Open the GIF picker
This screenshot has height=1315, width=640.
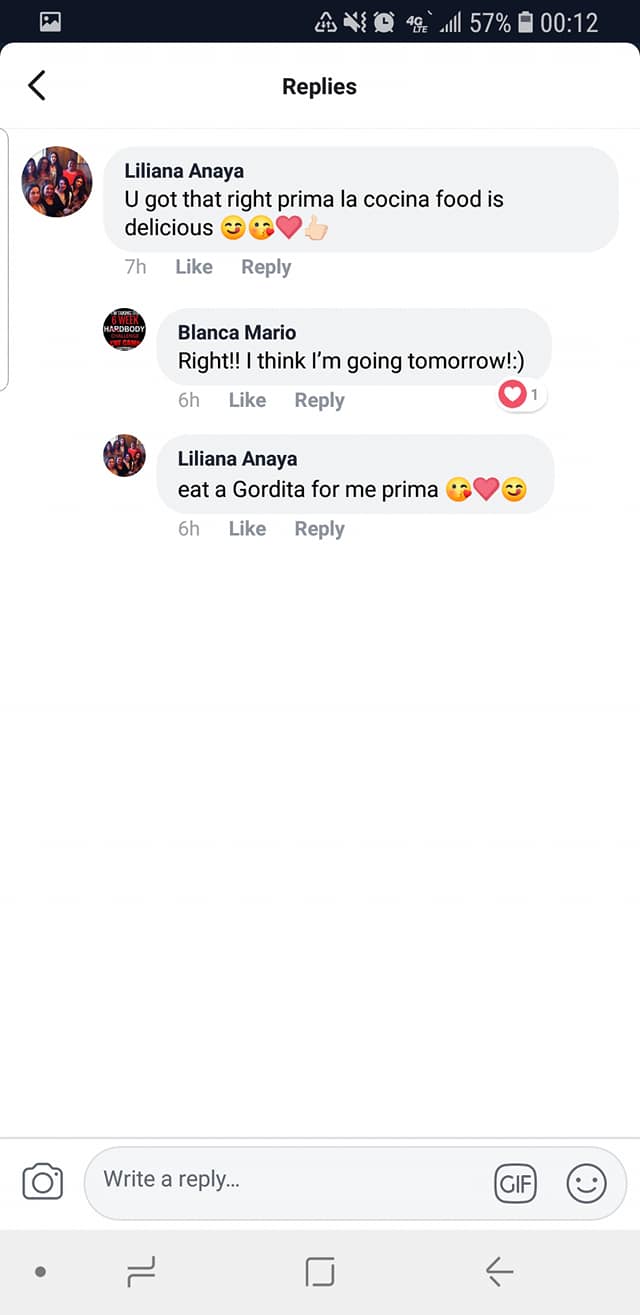[515, 1184]
